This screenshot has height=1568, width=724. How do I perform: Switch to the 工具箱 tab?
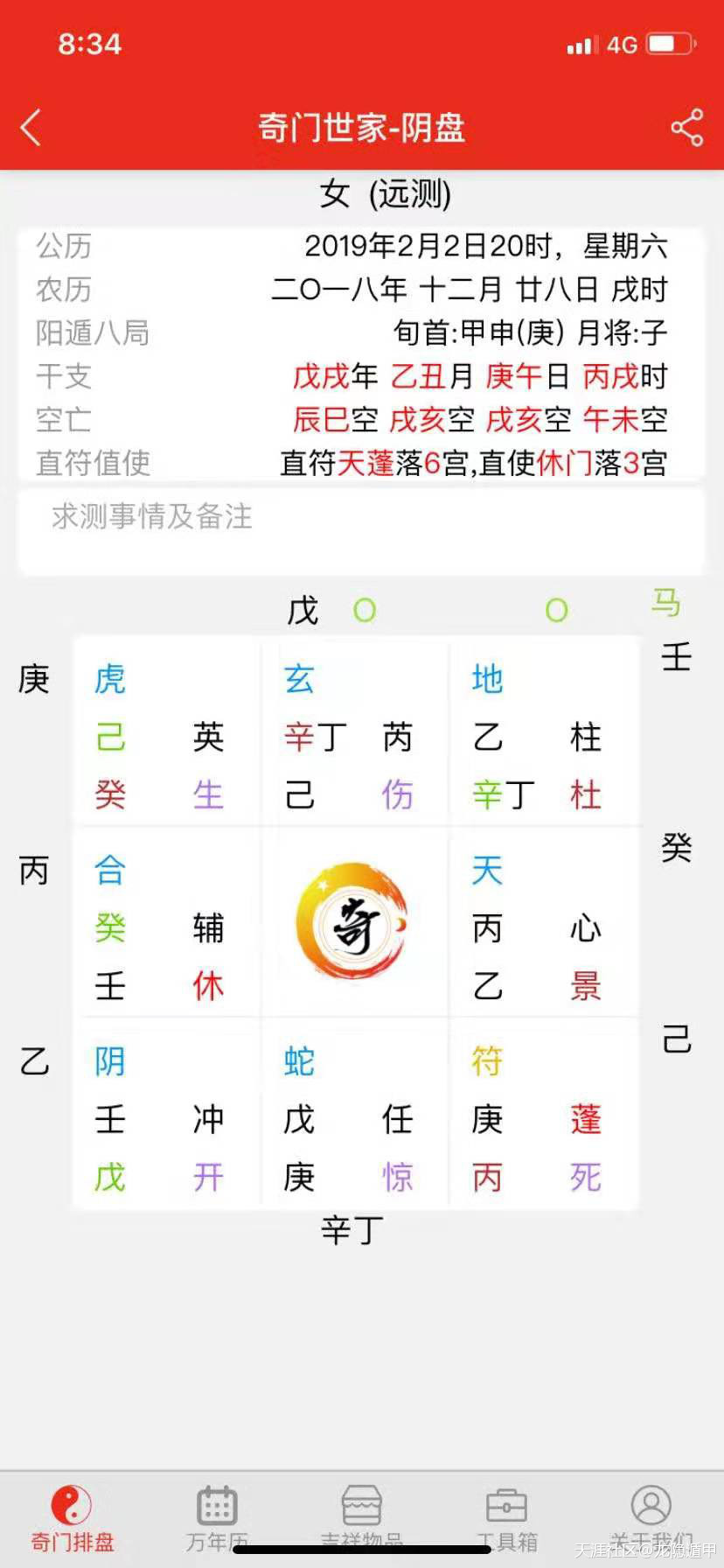[x=506, y=1519]
